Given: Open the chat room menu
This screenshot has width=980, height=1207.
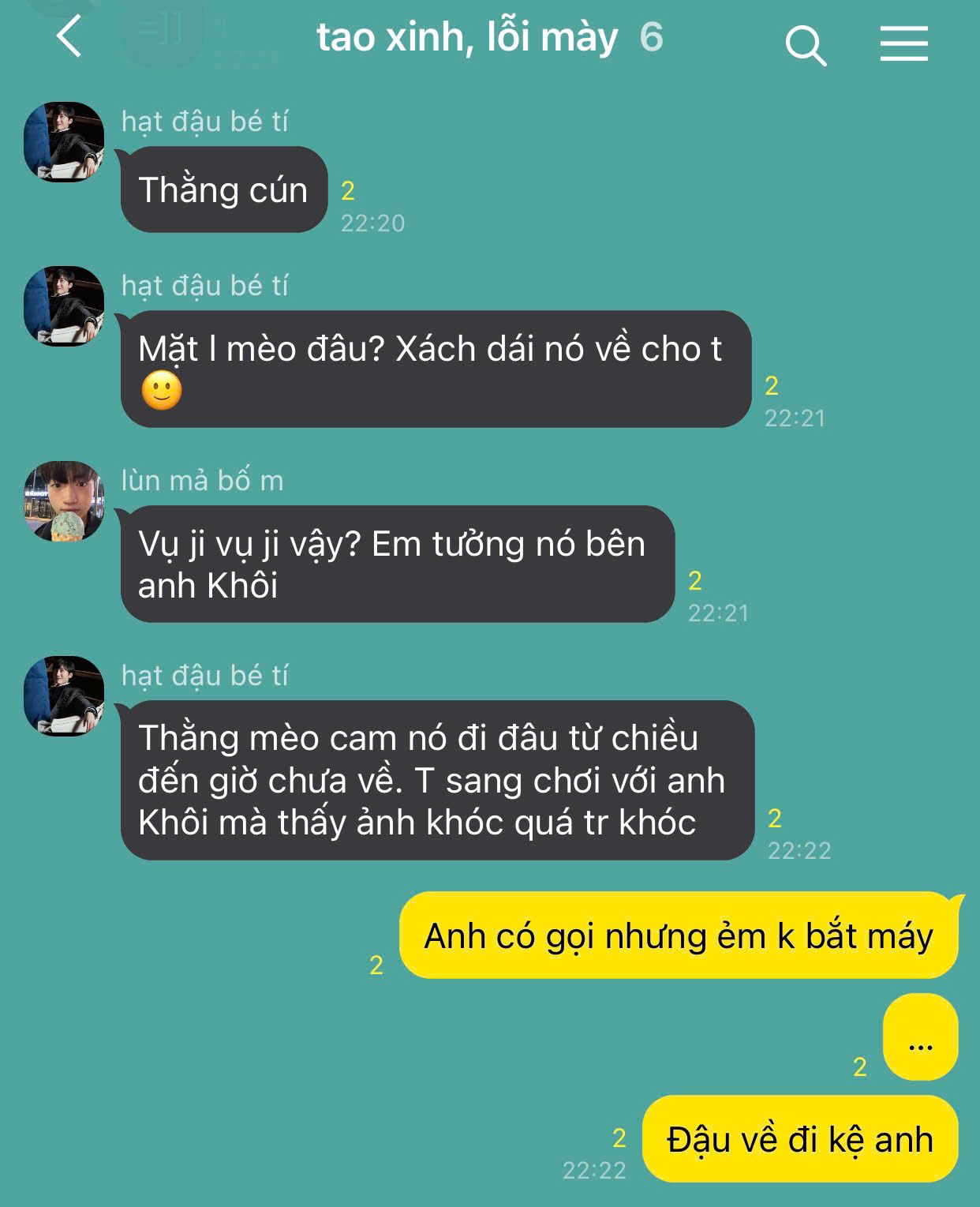Looking at the screenshot, I should click(x=903, y=43).
